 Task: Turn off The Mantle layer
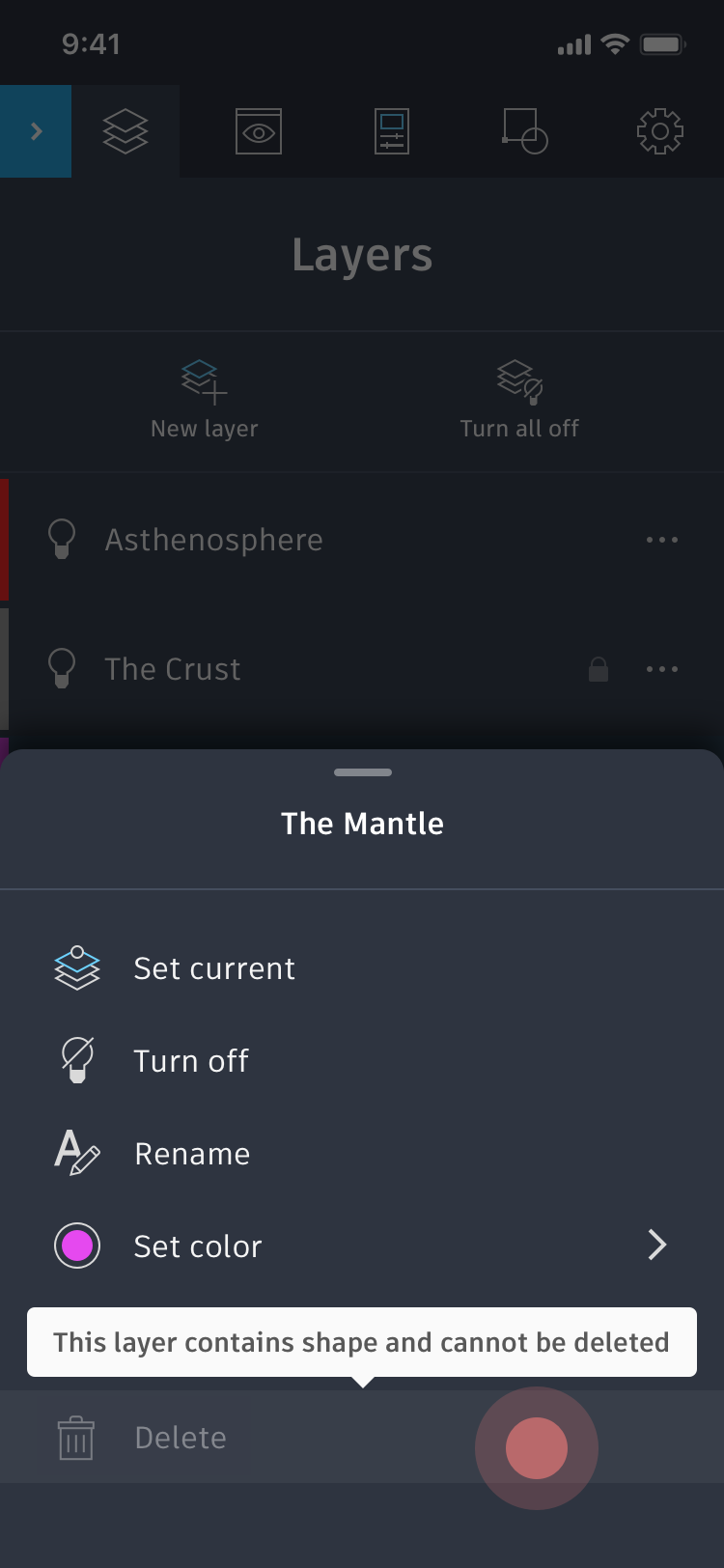[x=362, y=1060]
